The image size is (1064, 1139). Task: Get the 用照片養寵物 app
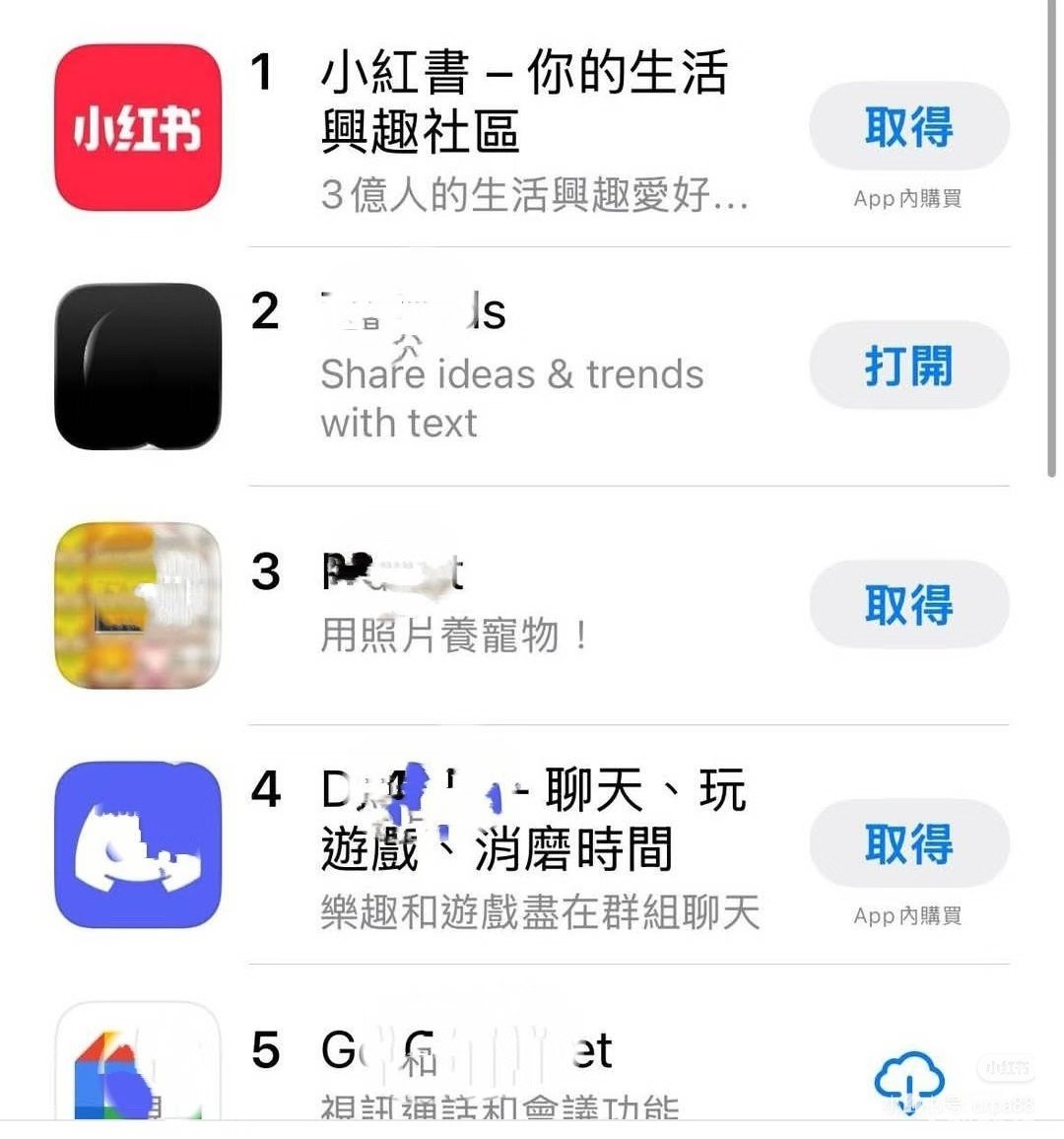(x=908, y=604)
